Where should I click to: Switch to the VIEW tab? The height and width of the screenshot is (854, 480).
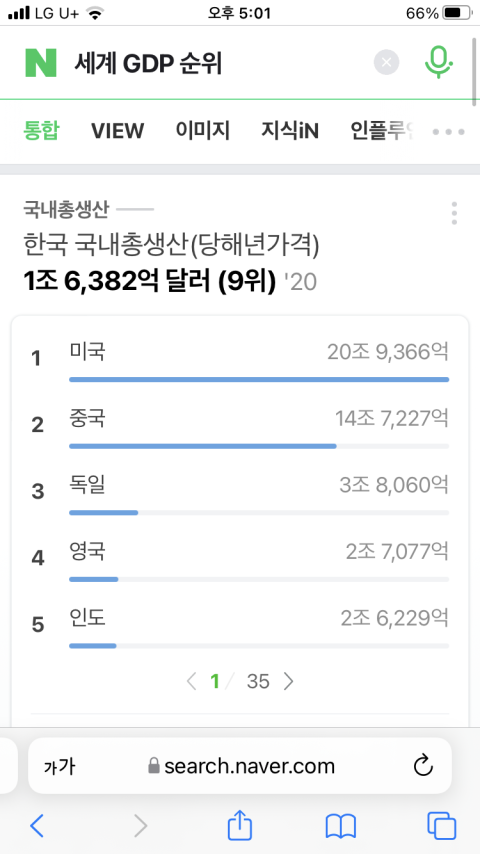117,131
